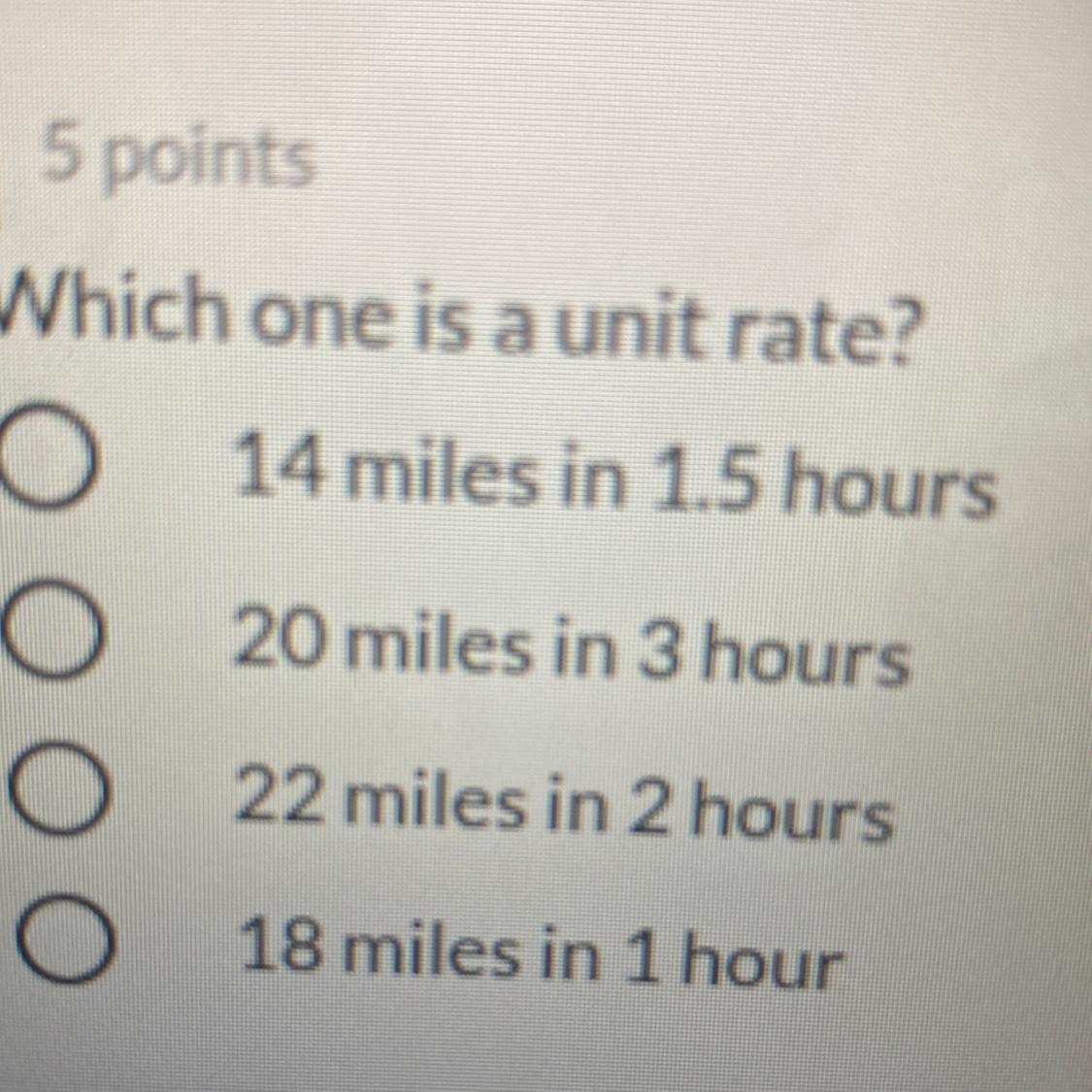Screen dimensions: 1092x1092
Task: Choose 20 miles in 3 hours
Action: coord(53,628)
